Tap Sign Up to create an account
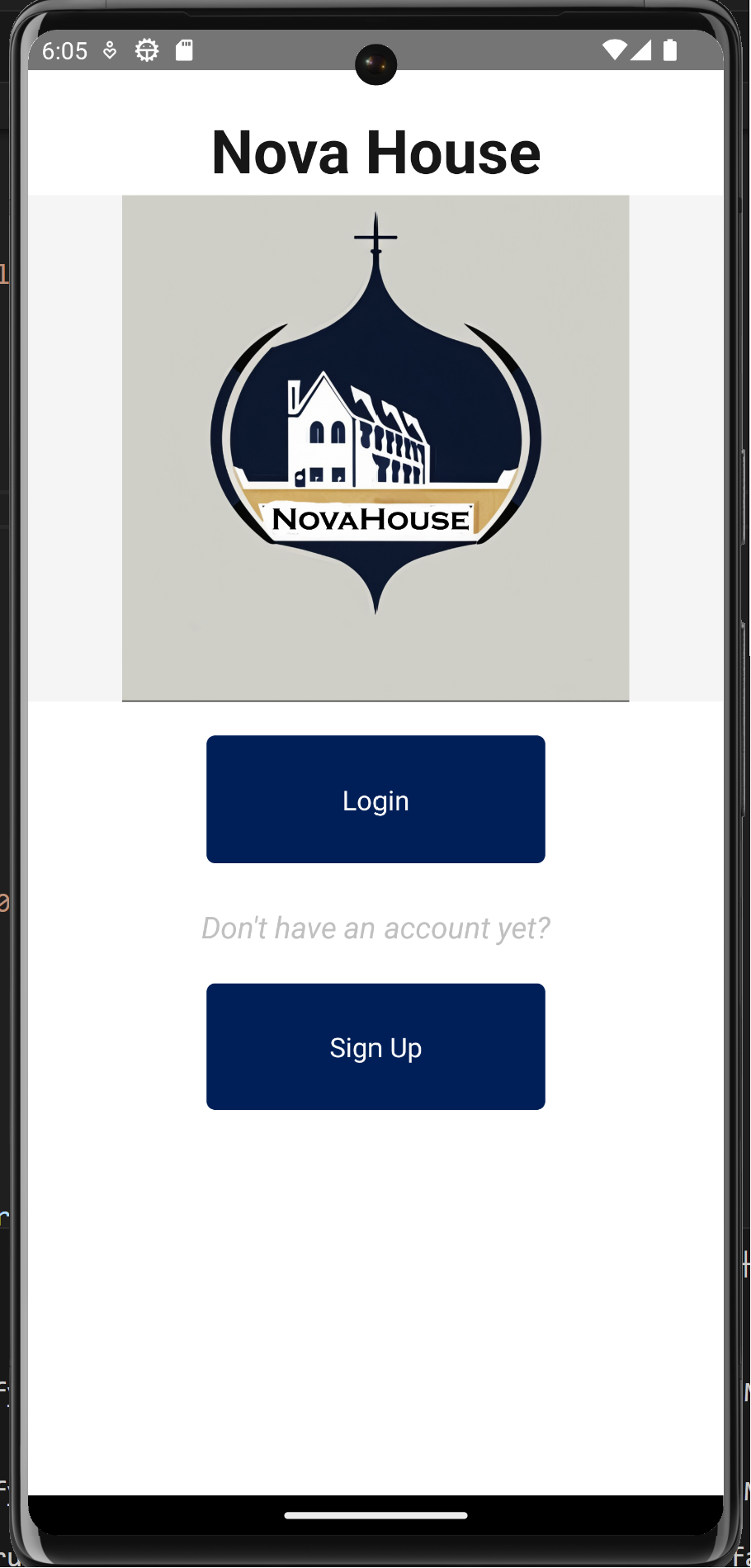Screen dimensions: 751x1568 pyautogui.click(x=375, y=1046)
